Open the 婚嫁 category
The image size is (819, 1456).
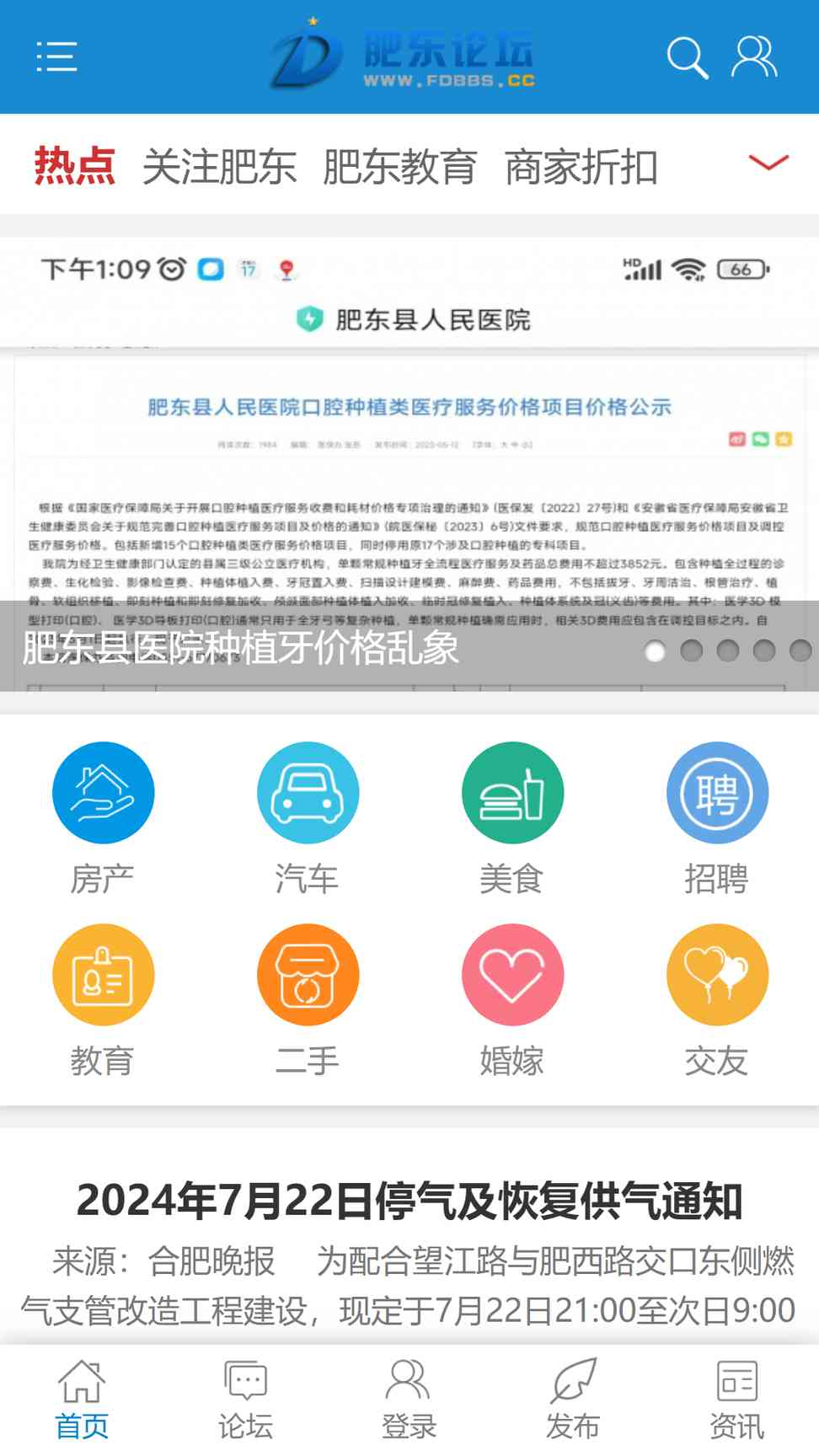point(512,1000)
